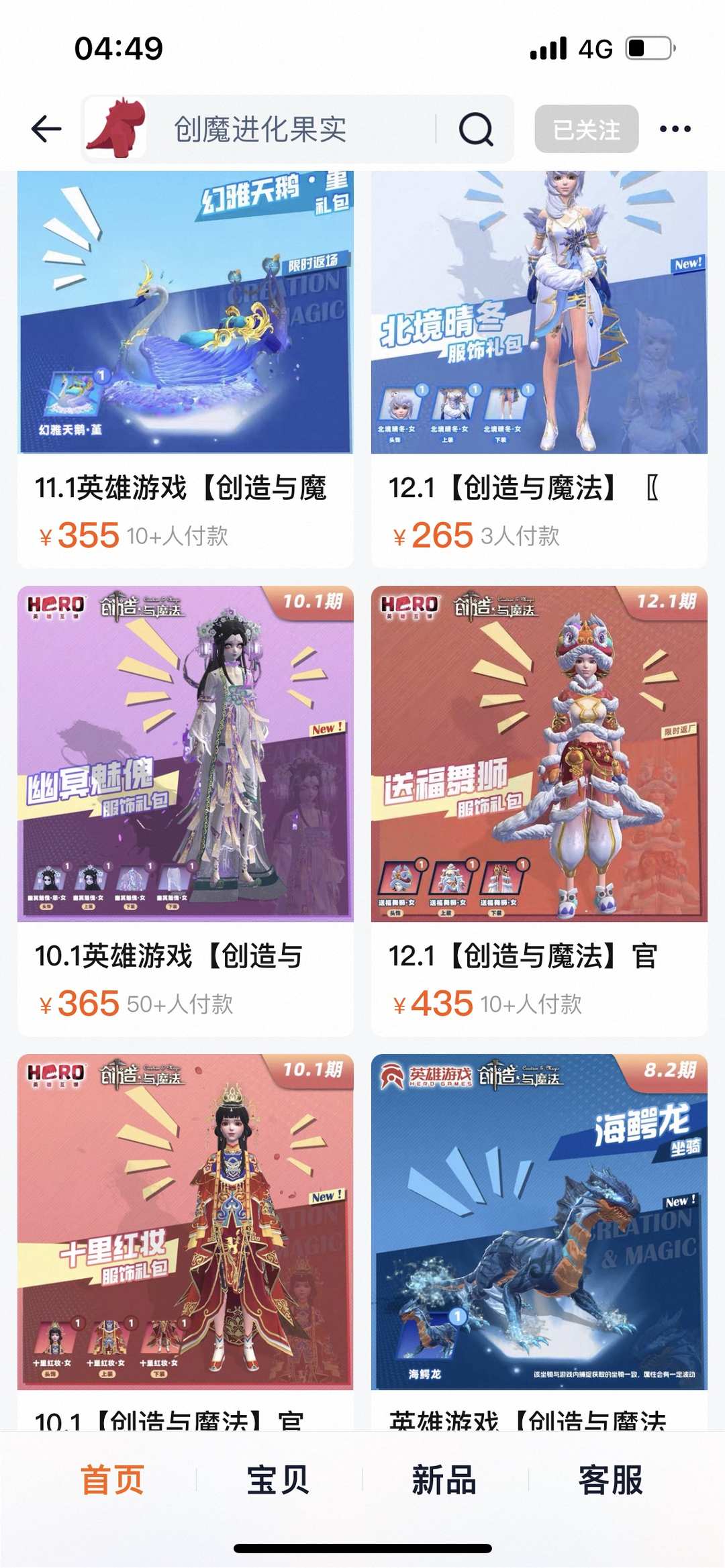Tap the 4G network indicator
725x1568 pixels.
point(593,48)
